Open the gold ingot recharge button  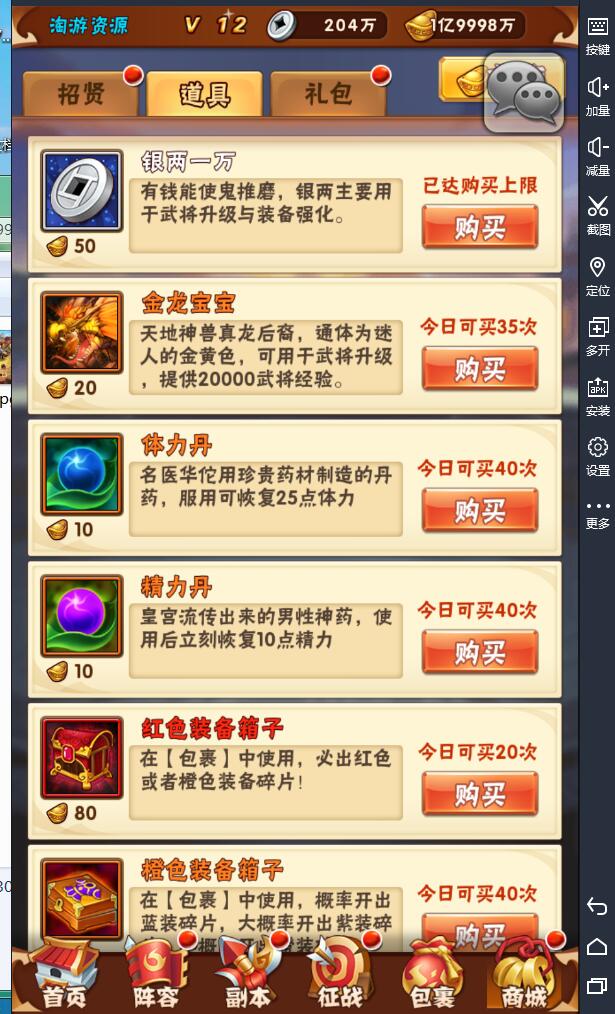[x=463, y=78]
